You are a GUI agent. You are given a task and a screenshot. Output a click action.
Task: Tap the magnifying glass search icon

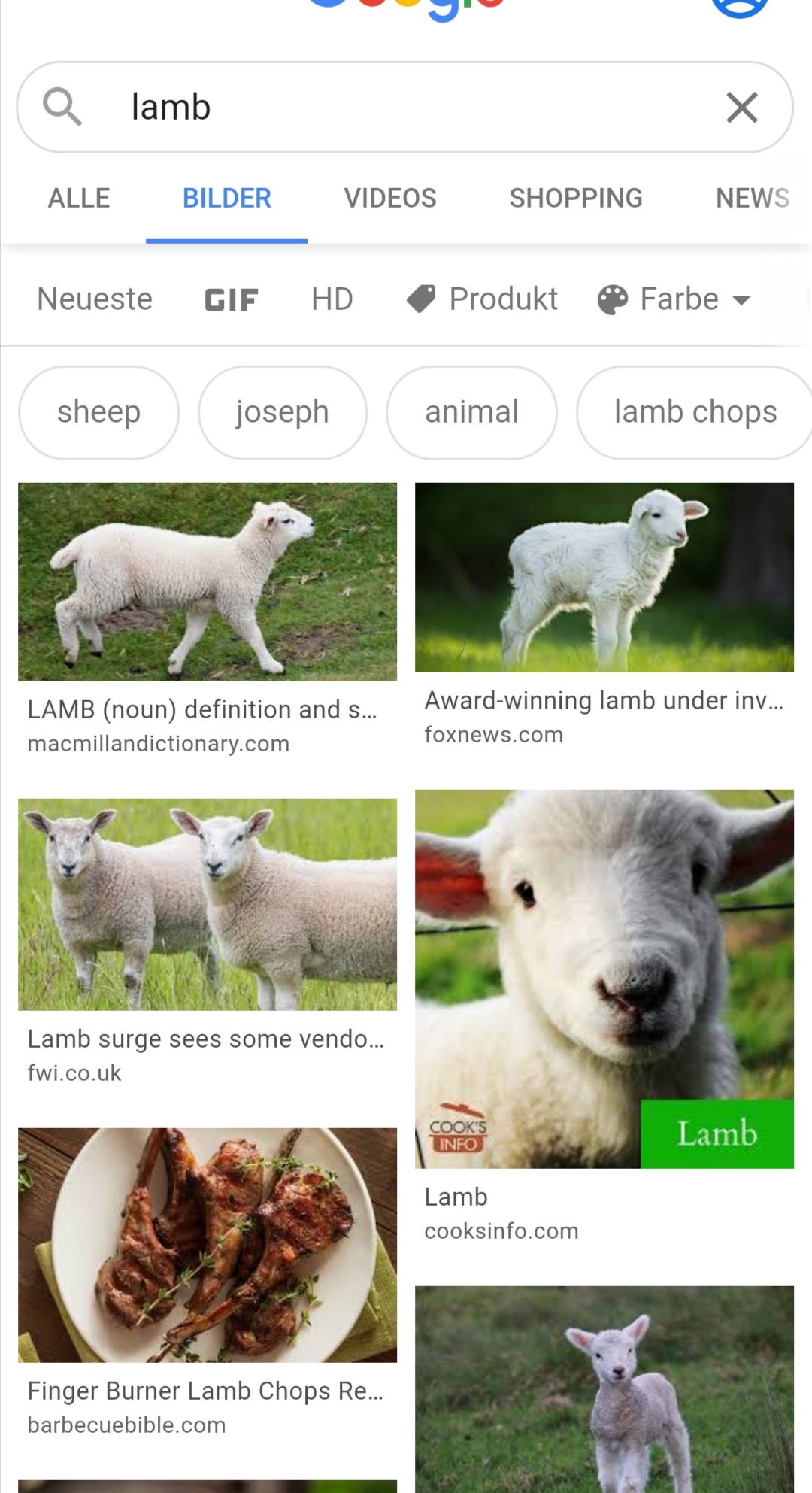point(62,106)
